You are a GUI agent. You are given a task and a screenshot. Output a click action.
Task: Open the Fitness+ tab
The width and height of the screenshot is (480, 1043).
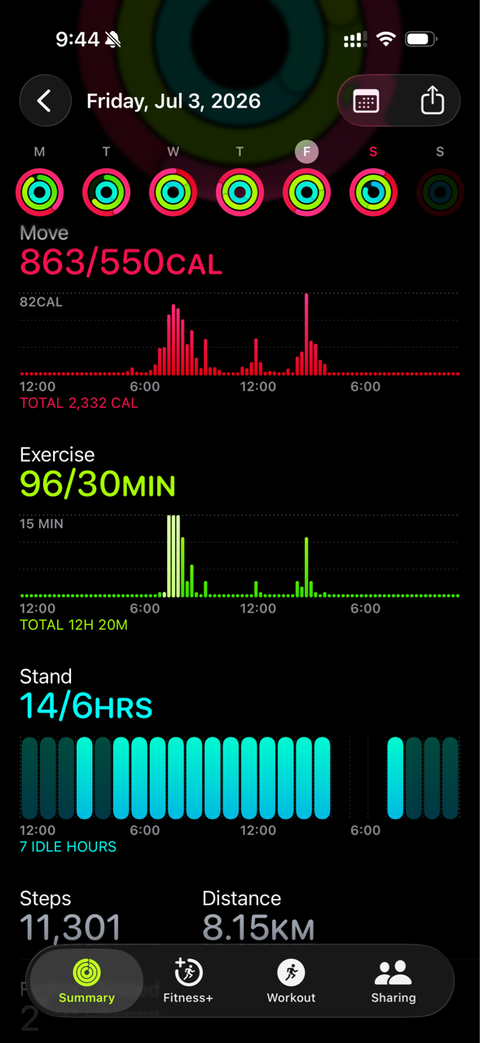[x=189, y=981]
